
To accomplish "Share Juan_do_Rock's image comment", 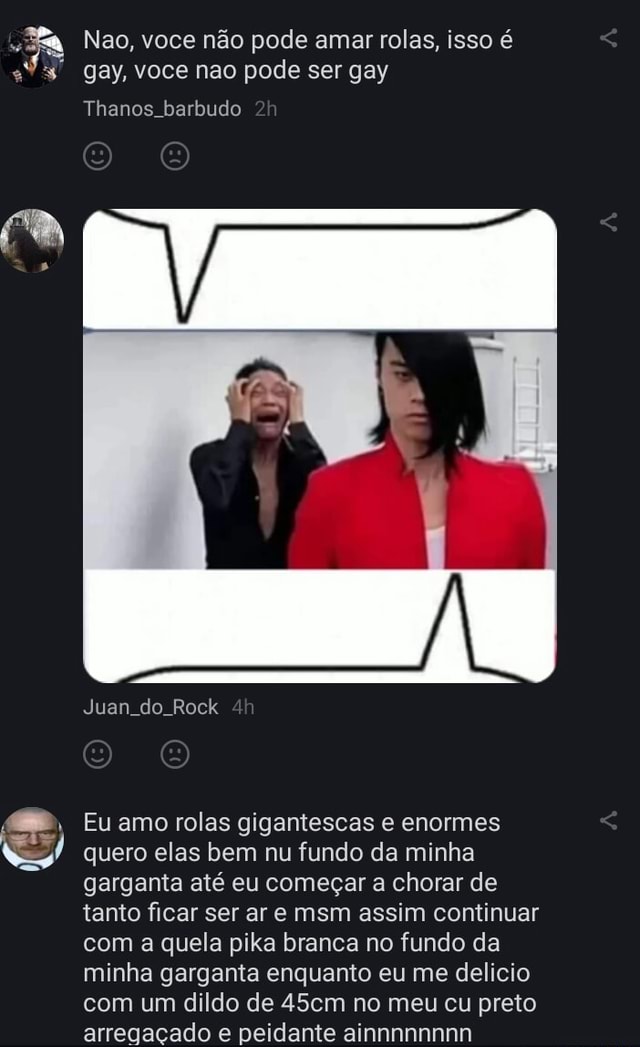I will pyautogui.click(x=608, y=222).
